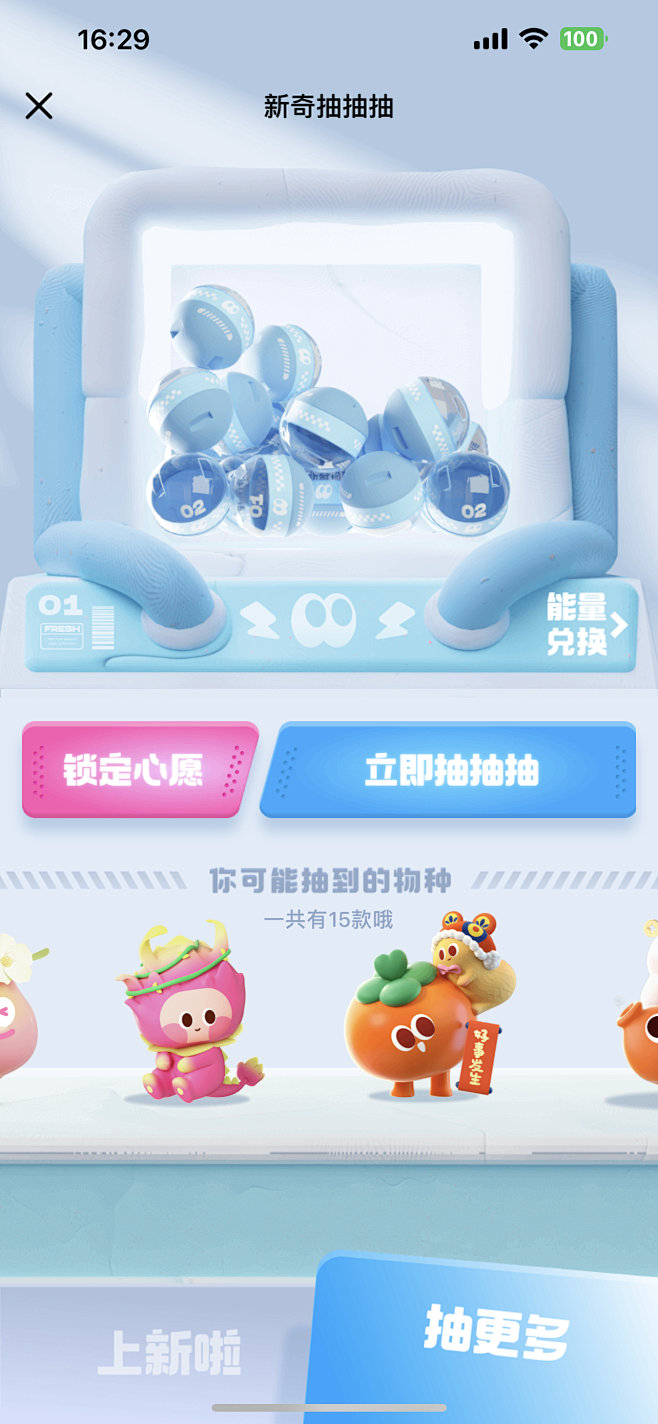Start a draw with 立即抽抽抽

tap(449, 769)
